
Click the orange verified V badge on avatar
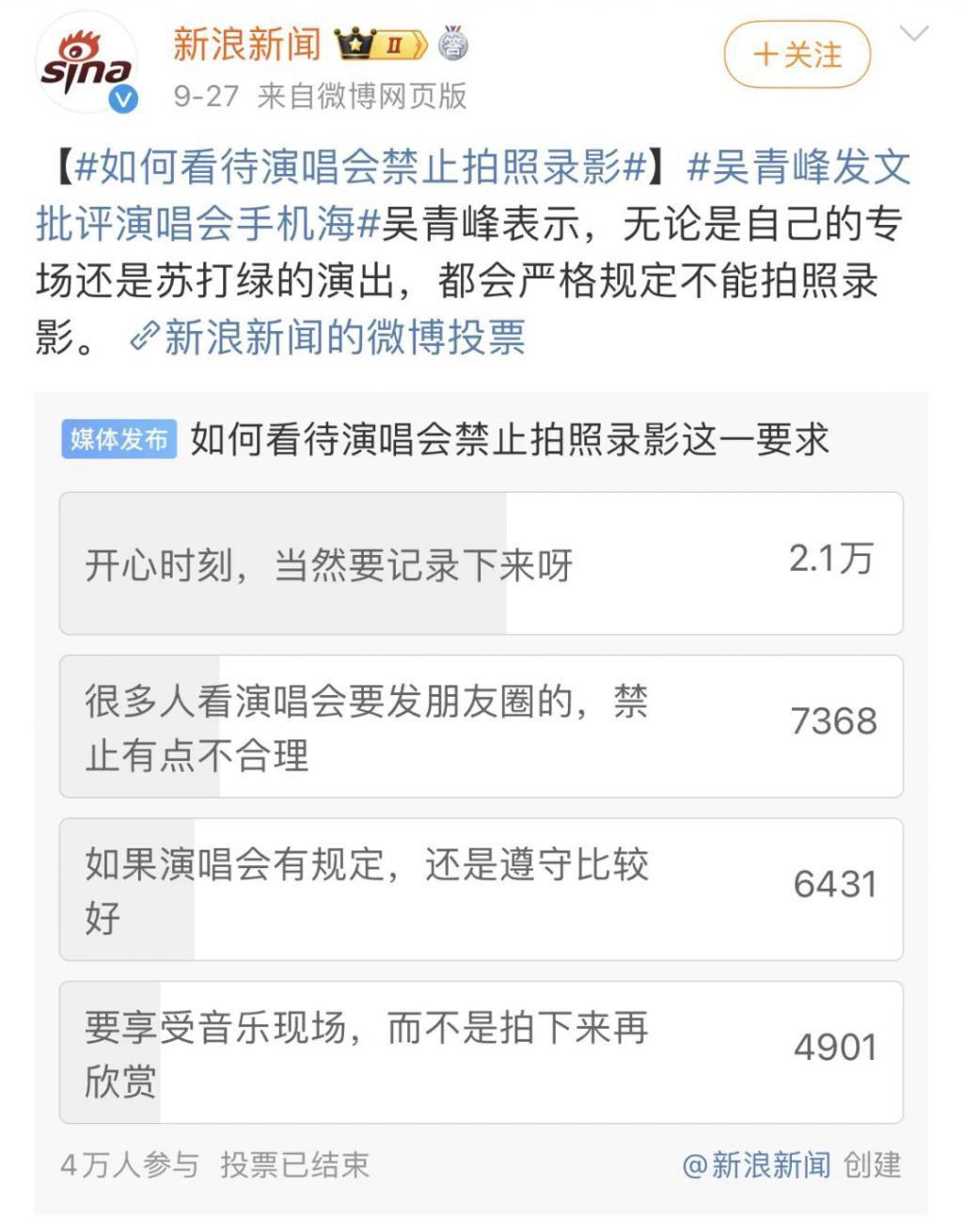point(121,97)
